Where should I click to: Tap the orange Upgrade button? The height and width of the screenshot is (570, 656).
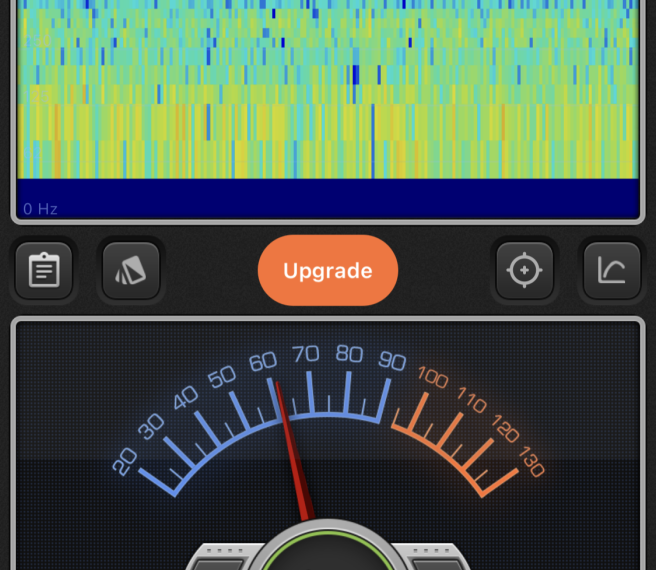point(328,271)
